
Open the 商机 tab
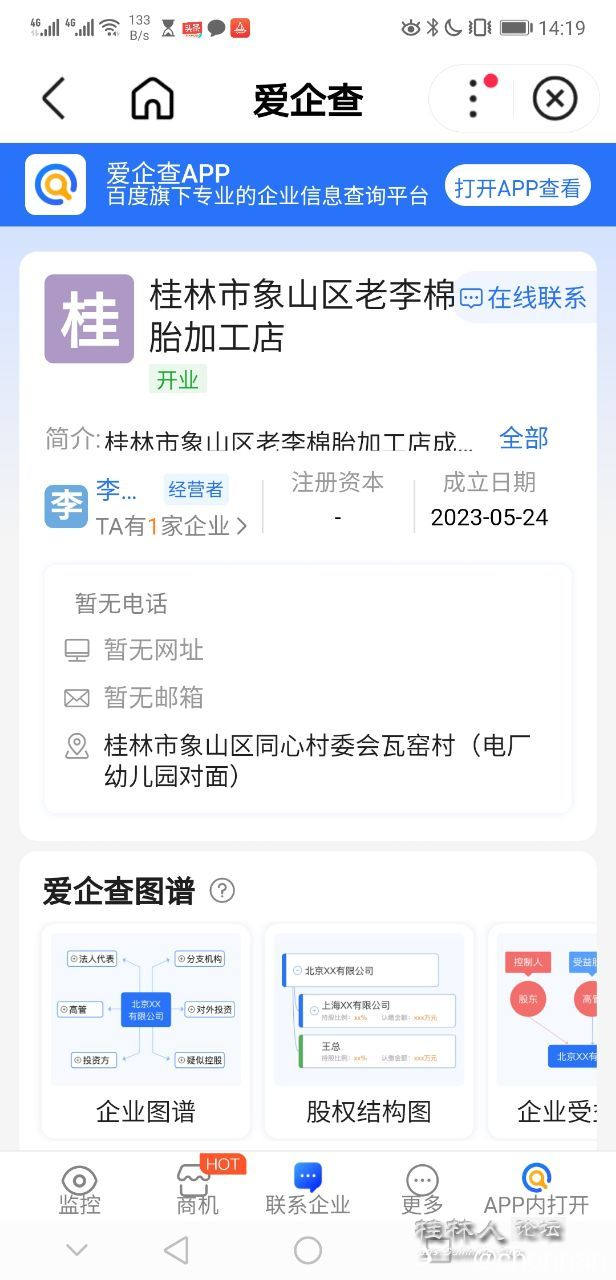197,1190
